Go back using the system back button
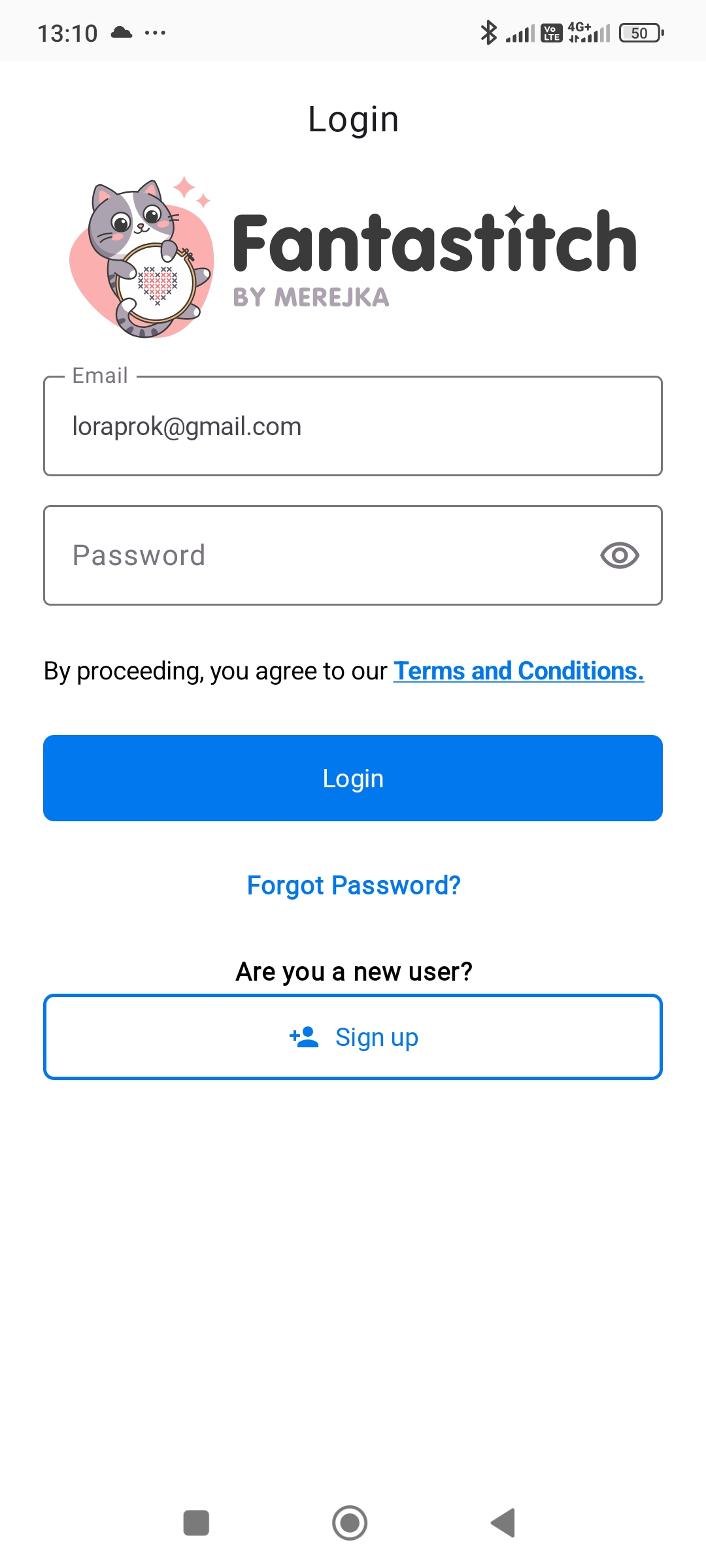This screenshot has width=706, height=1568. point(503,1523)
